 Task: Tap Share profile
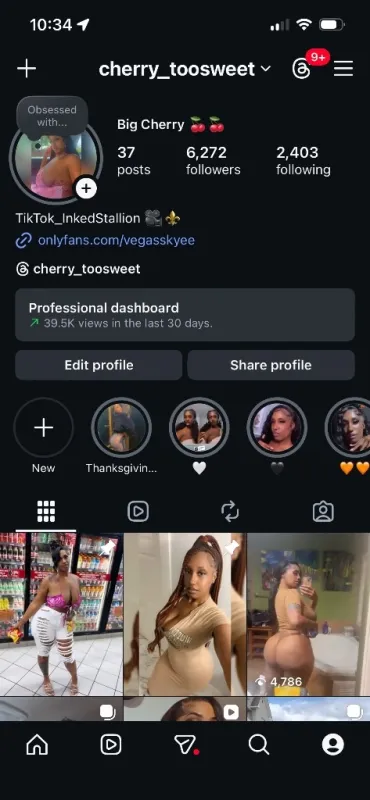pyautogui.click(x=271, y=365)
